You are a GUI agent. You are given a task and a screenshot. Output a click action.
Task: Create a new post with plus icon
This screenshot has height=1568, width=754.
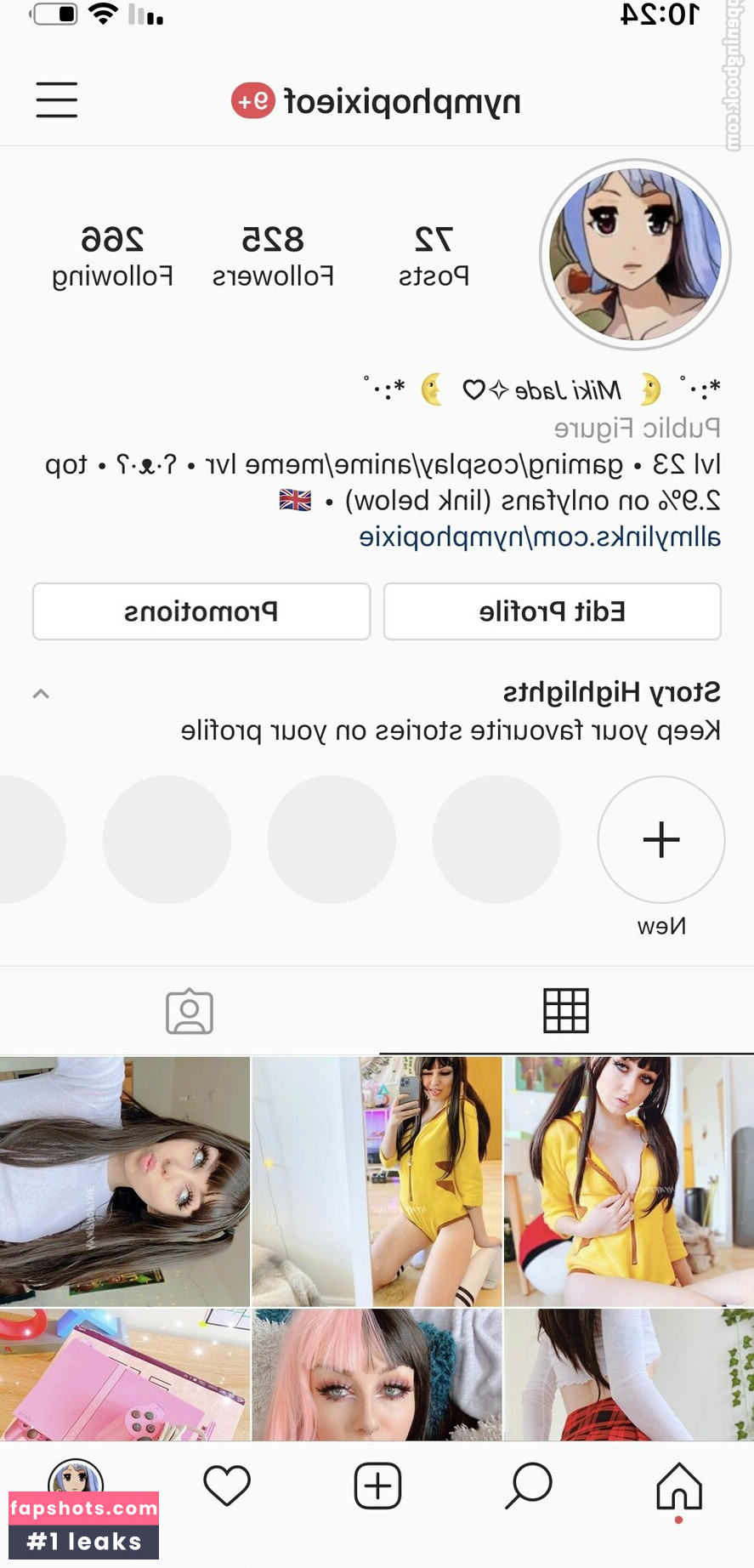click(377, 1486)
